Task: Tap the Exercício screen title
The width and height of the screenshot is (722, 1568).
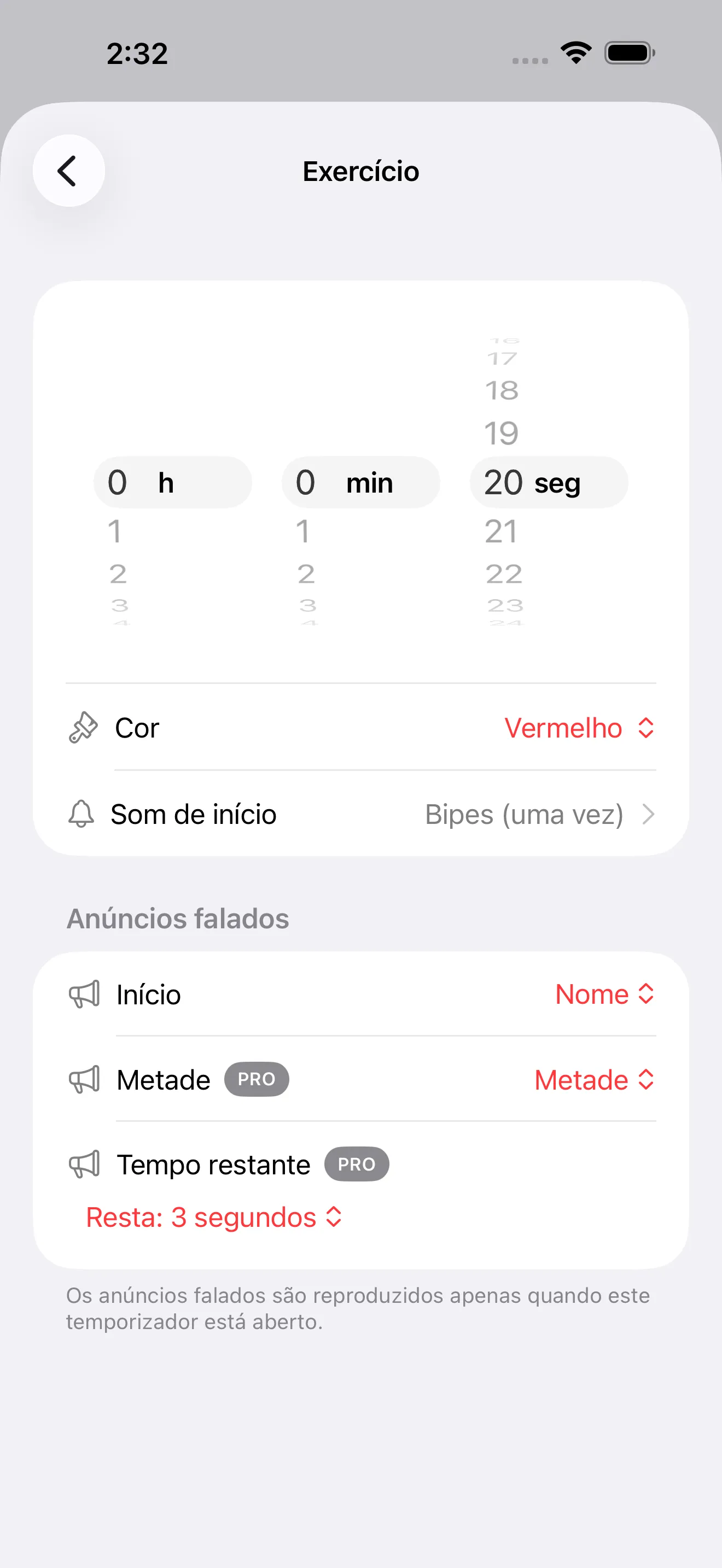Action: [x=361, y=171]
